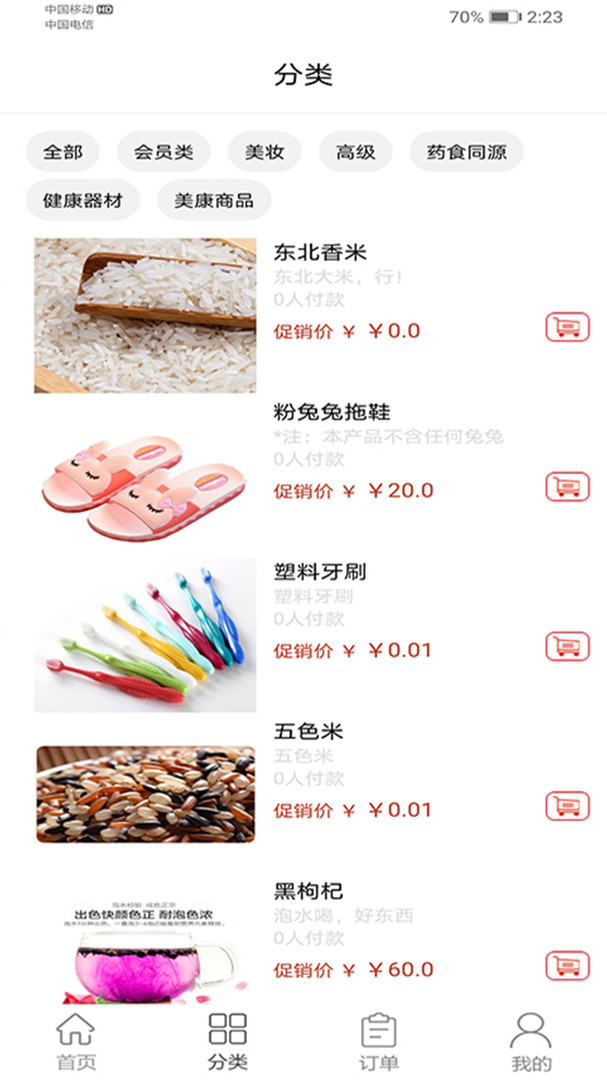Show the 高级 category products
This screenshot has width=607, height=1080.
click(355, 153)
